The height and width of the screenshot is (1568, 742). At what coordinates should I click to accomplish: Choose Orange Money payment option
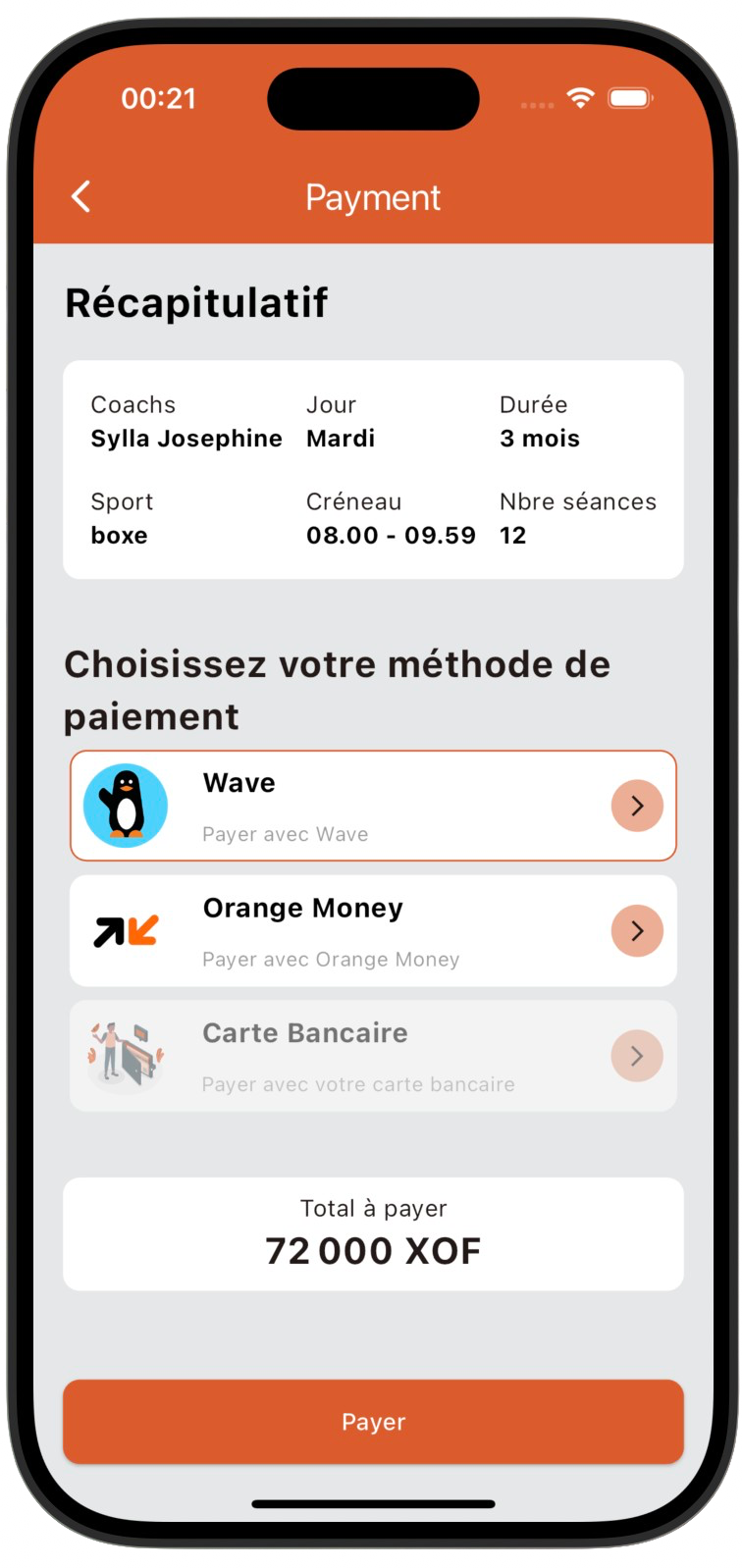pyautogui.click(x=373, y=930)
